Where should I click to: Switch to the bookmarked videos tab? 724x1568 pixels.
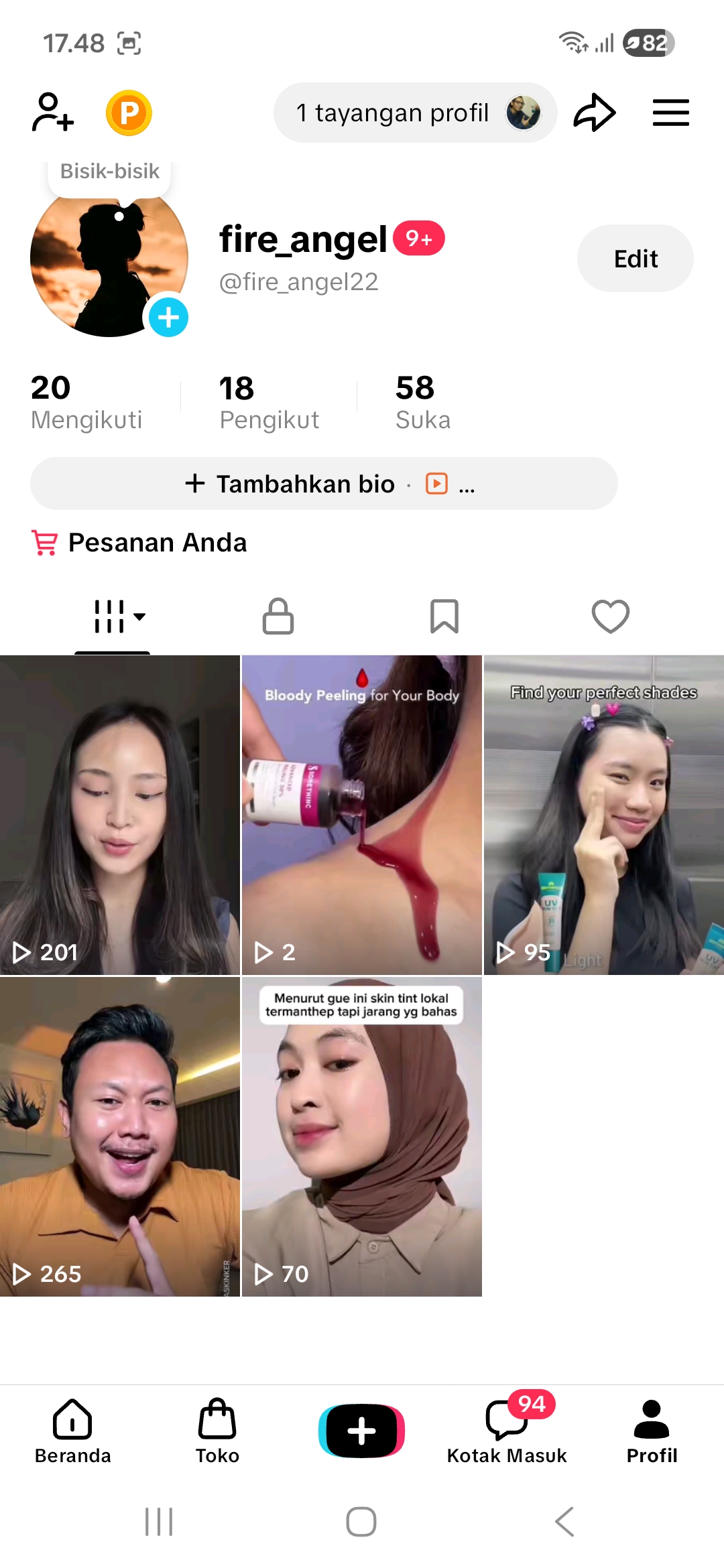[444, 616]
